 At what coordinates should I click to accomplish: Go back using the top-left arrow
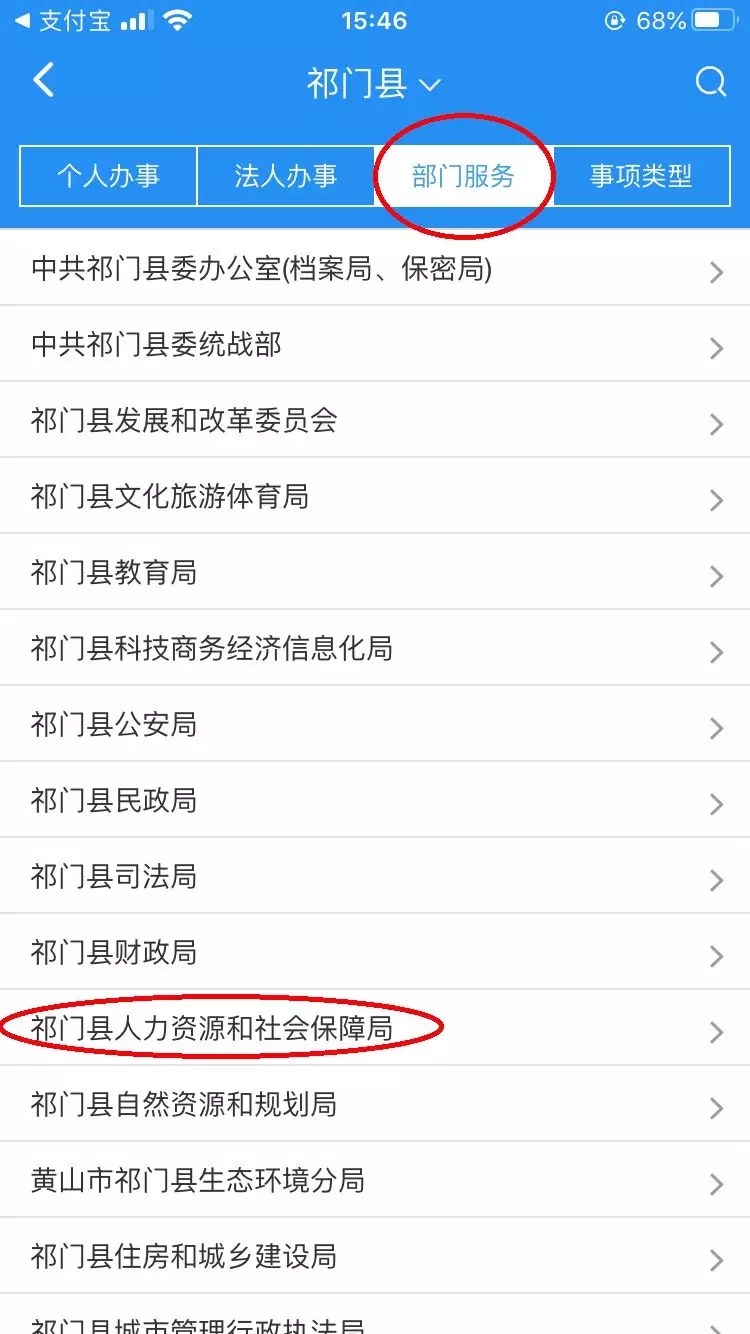tap(43, 81)
